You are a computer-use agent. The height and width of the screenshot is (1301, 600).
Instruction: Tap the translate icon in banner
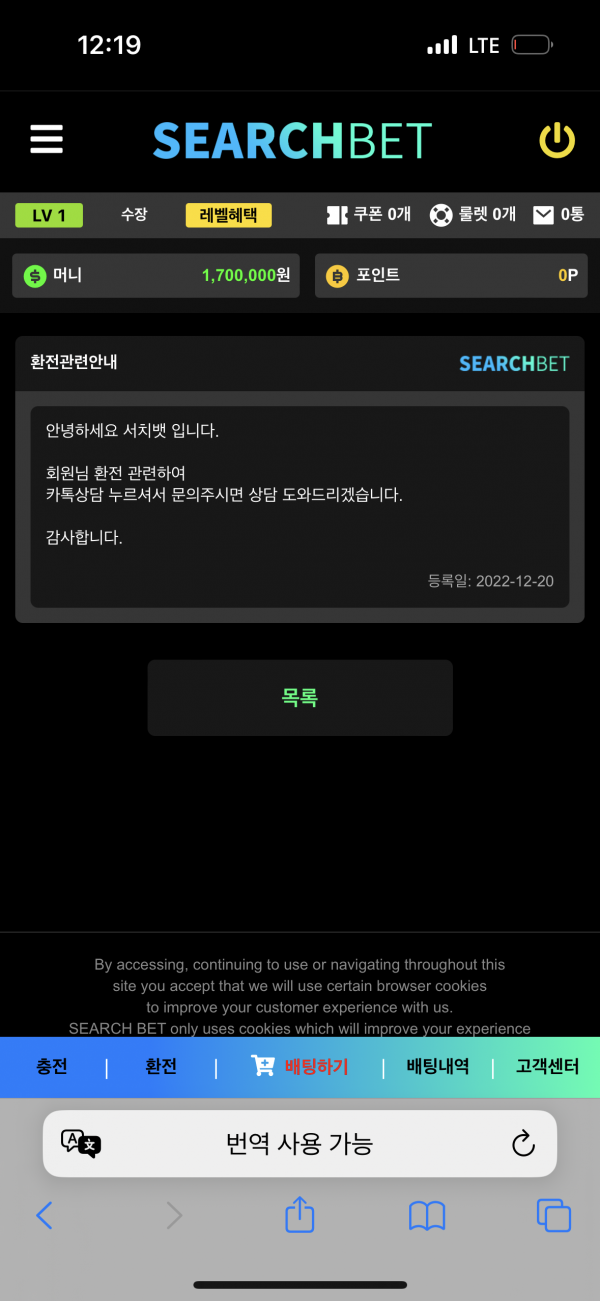click(81, 1144)
